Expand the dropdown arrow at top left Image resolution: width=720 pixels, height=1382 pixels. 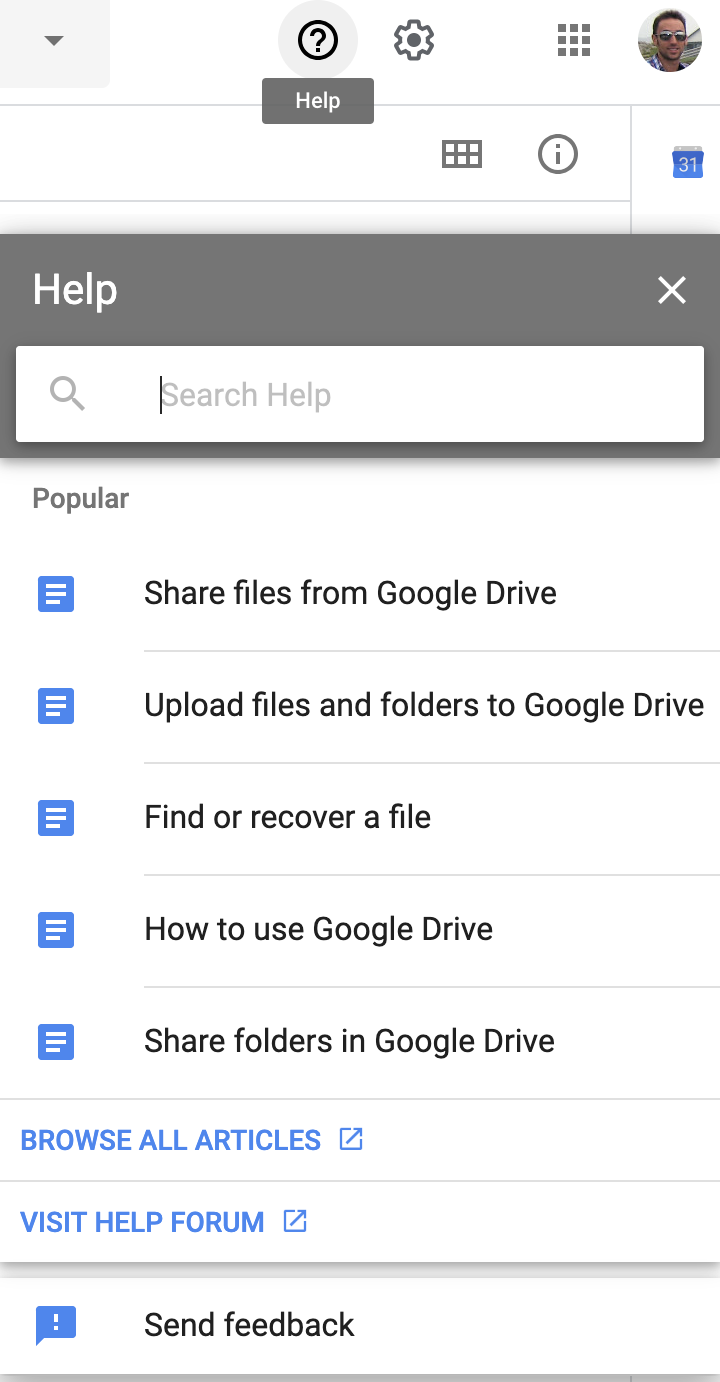[55, 41]
